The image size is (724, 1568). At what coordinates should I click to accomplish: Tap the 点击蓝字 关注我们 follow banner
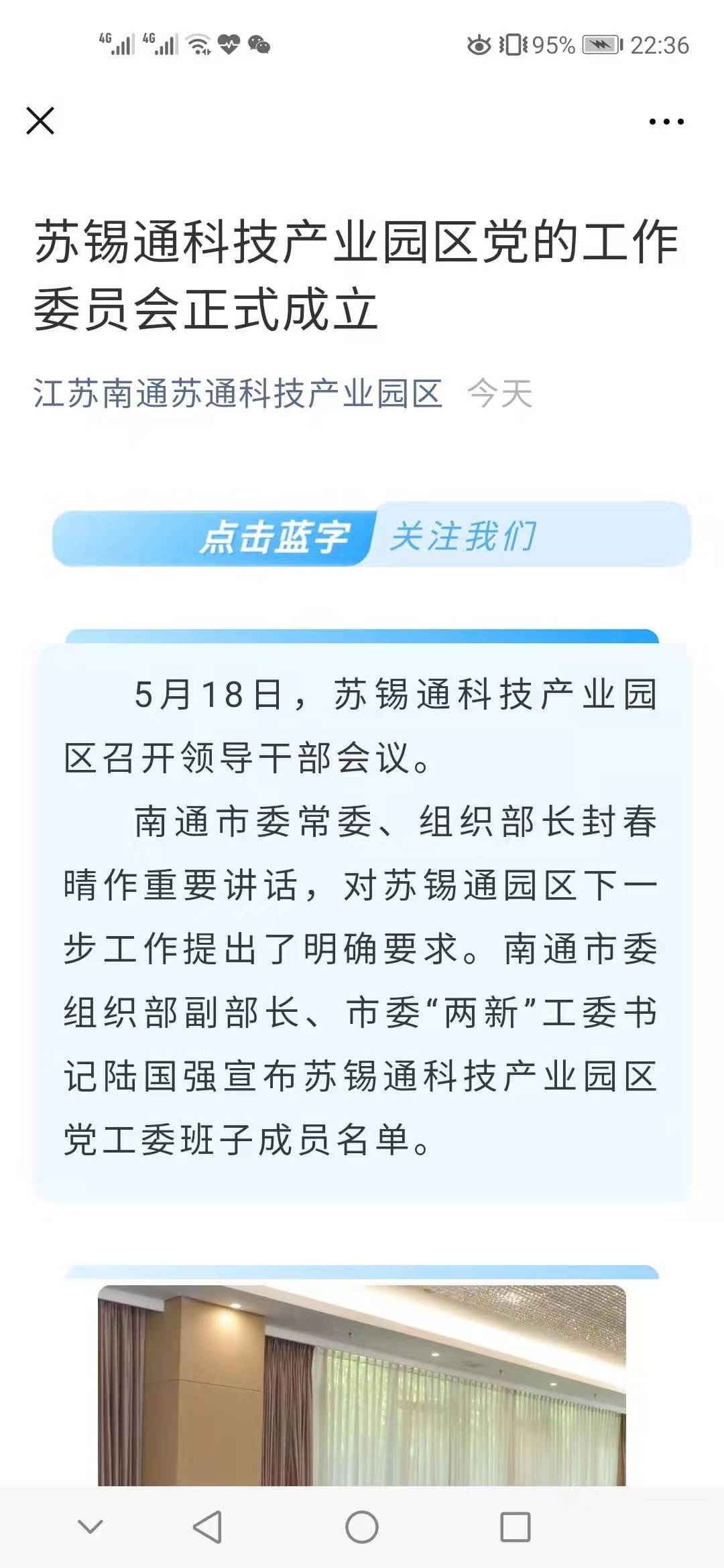[x=371, y=537]
